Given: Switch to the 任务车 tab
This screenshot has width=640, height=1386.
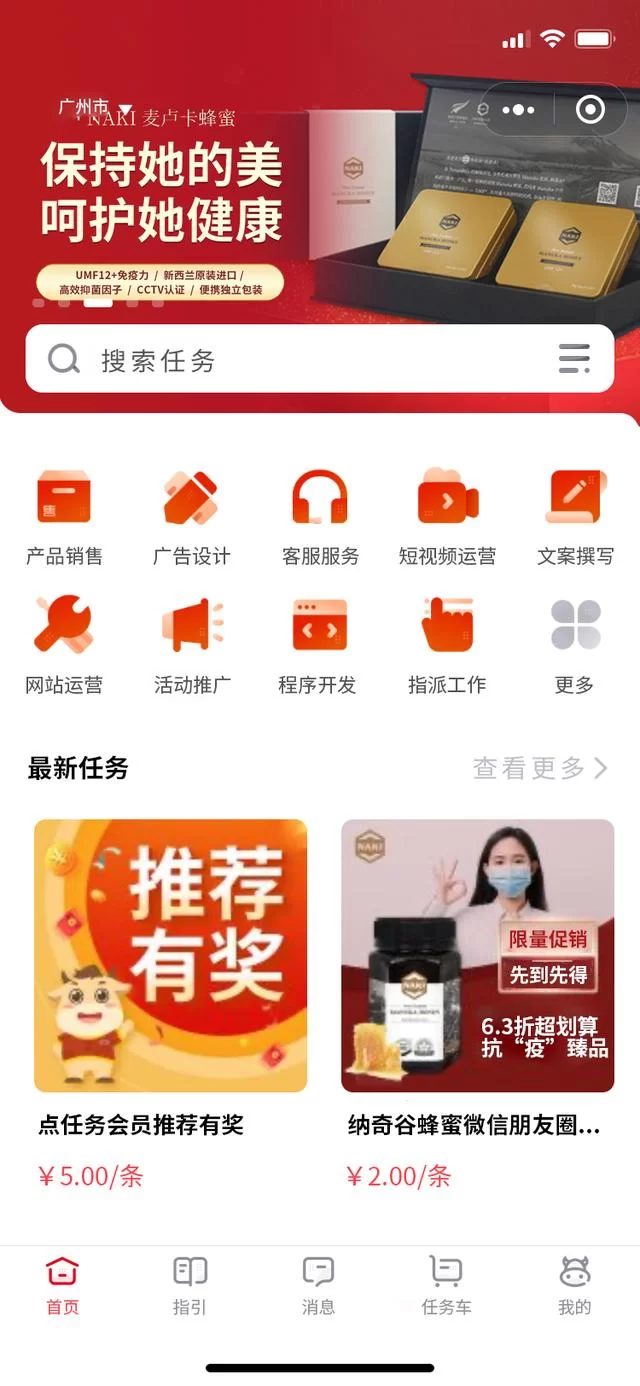Looking at the screenshot, I should (x=446, y=1286).
